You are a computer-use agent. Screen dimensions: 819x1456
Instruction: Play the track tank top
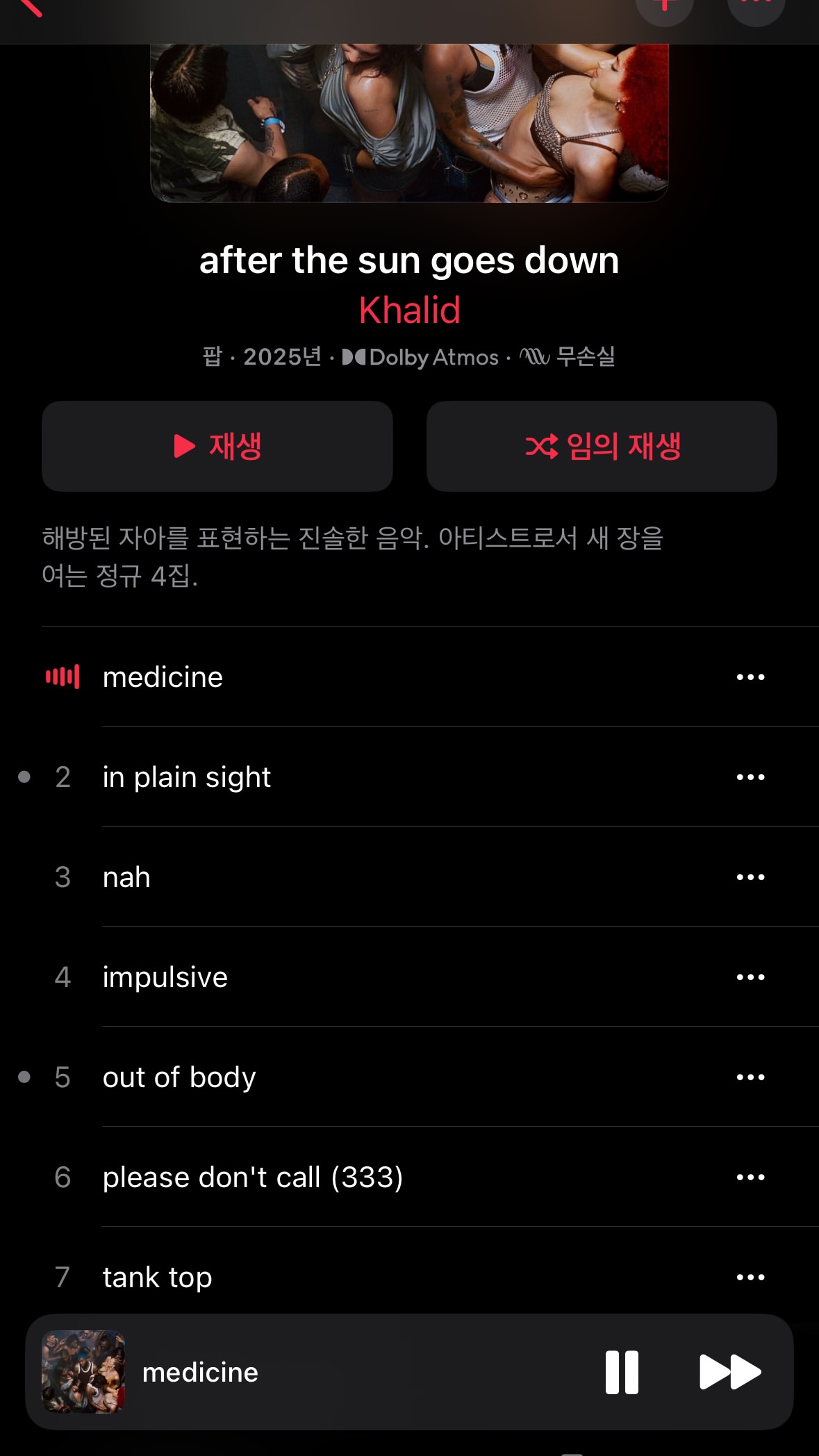point(158,1277)
